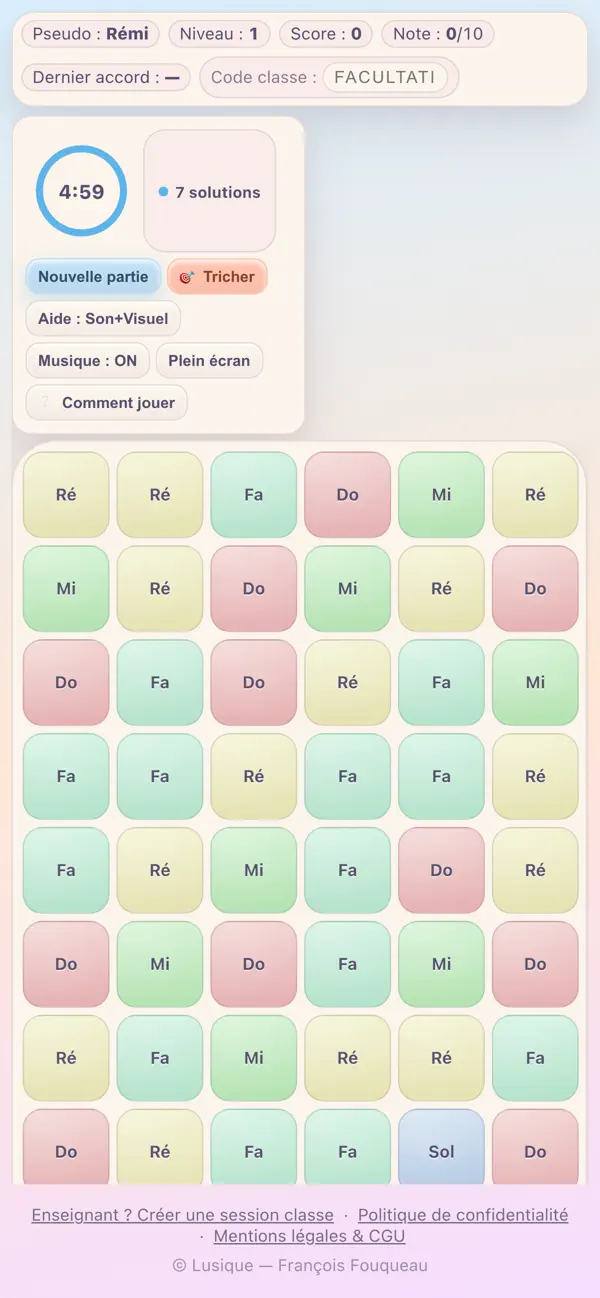The image size is (600, 1298).
Task: Tap the Code classe input field
Action: point(385,77)
